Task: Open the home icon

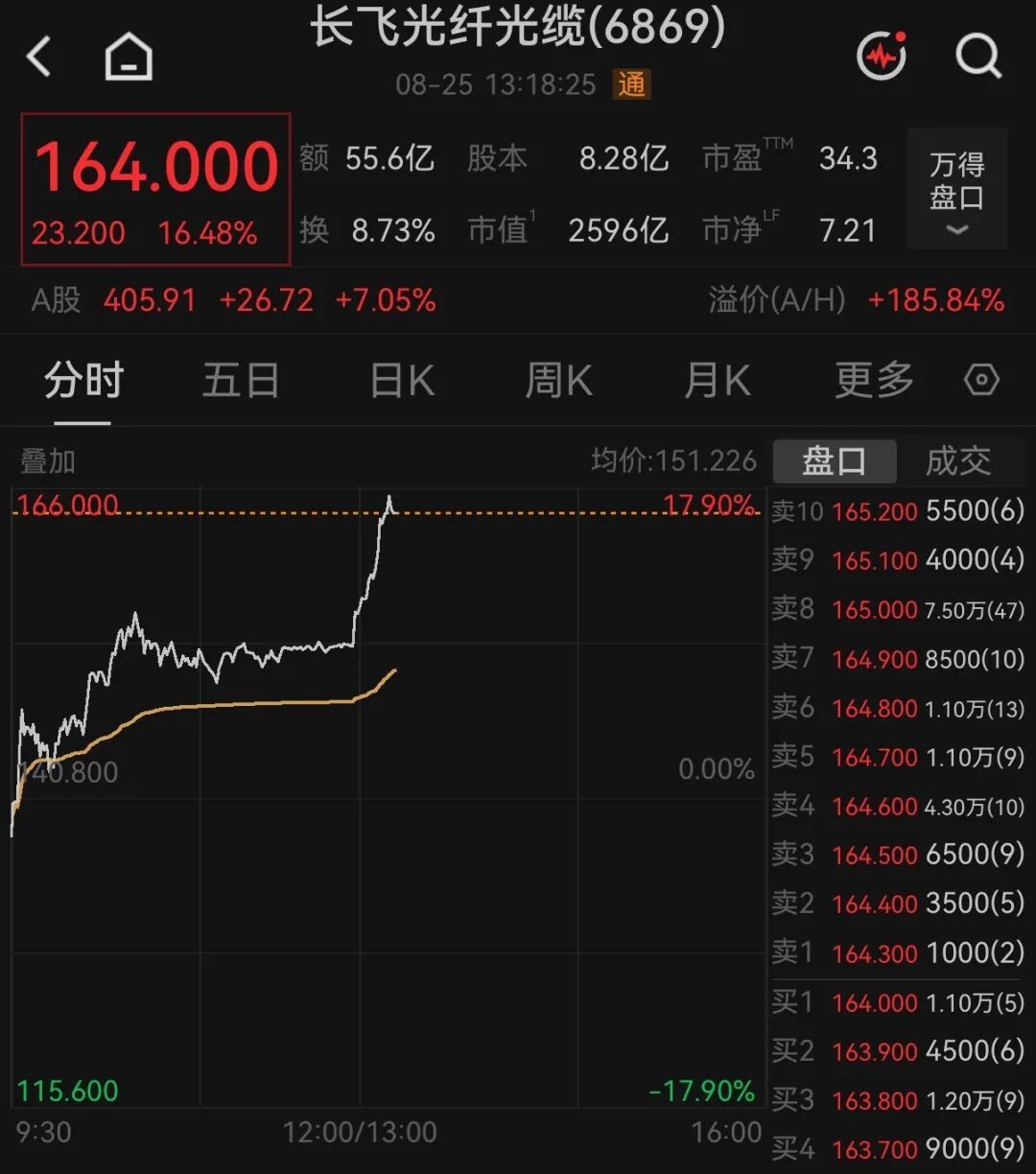Action: pos(129,58)
